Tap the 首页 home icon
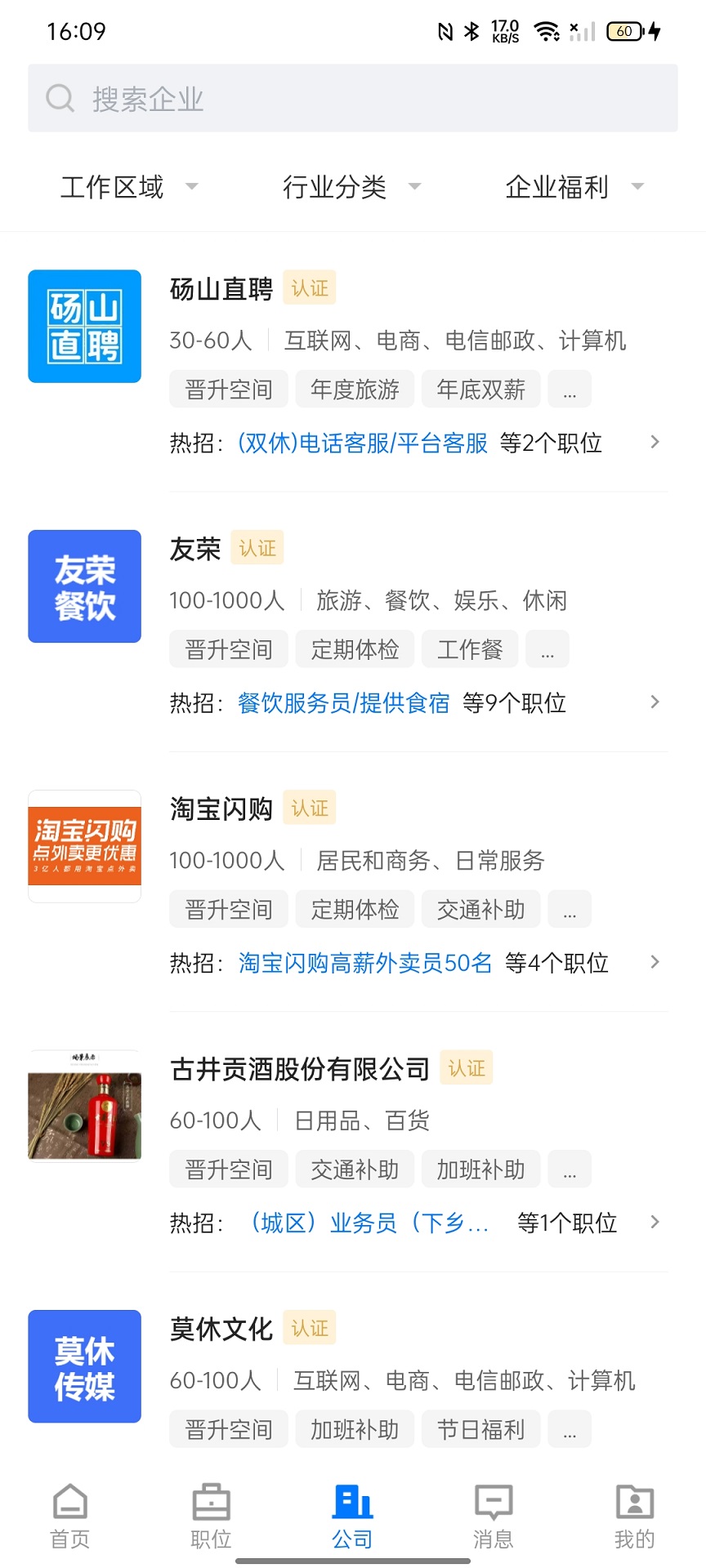706x1568 pixels. pyautogui.click(x=70, y=1515)
